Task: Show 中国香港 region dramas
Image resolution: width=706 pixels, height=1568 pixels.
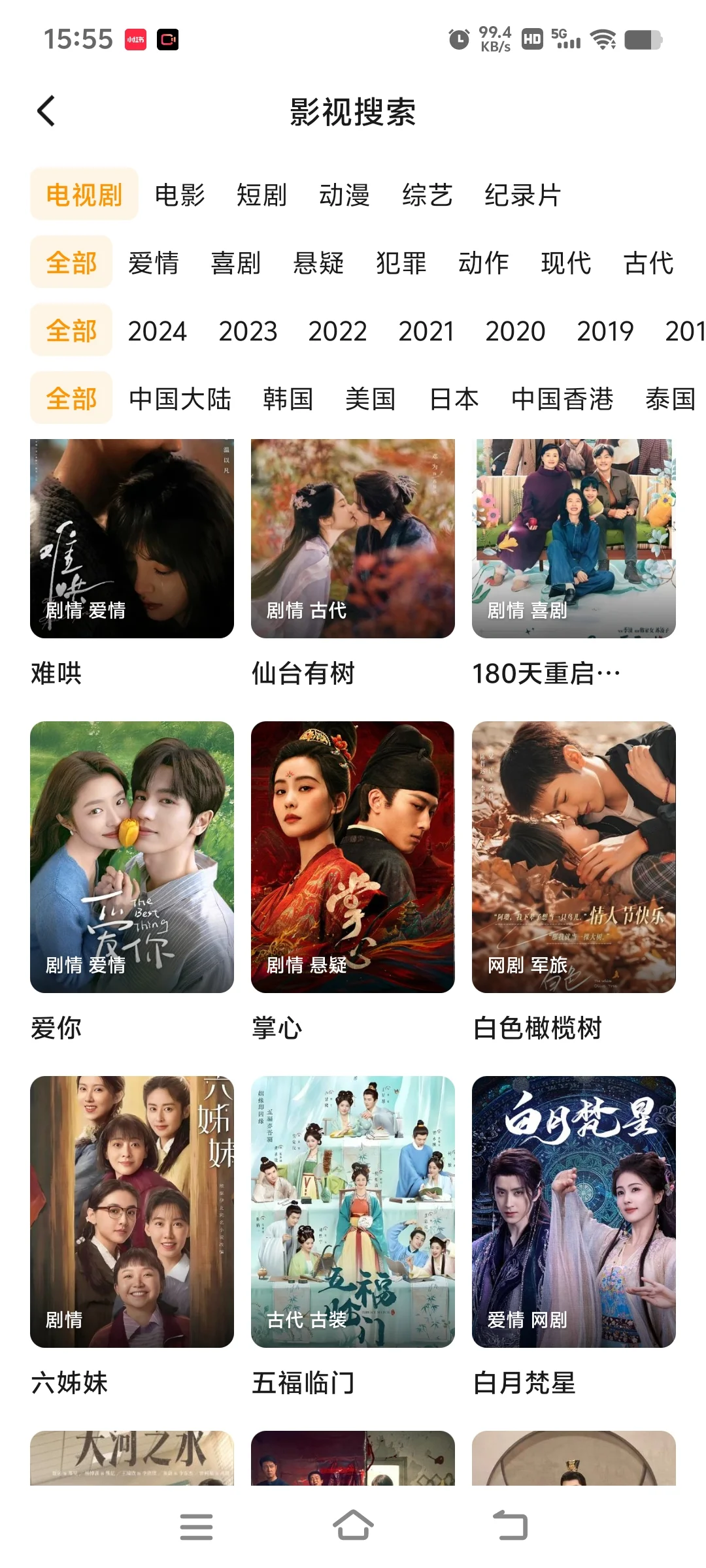Action: coord(562,399)
